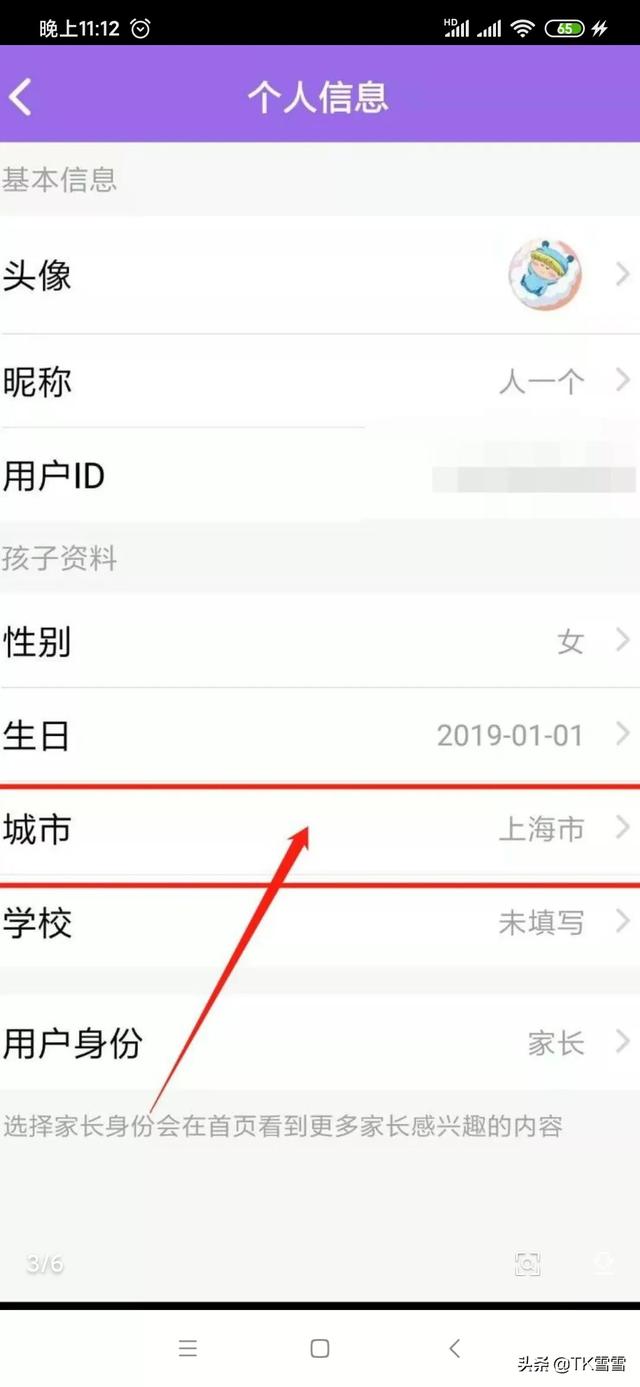
Task: Fill in the 学校 school row
Action: (x=320, y=922)
